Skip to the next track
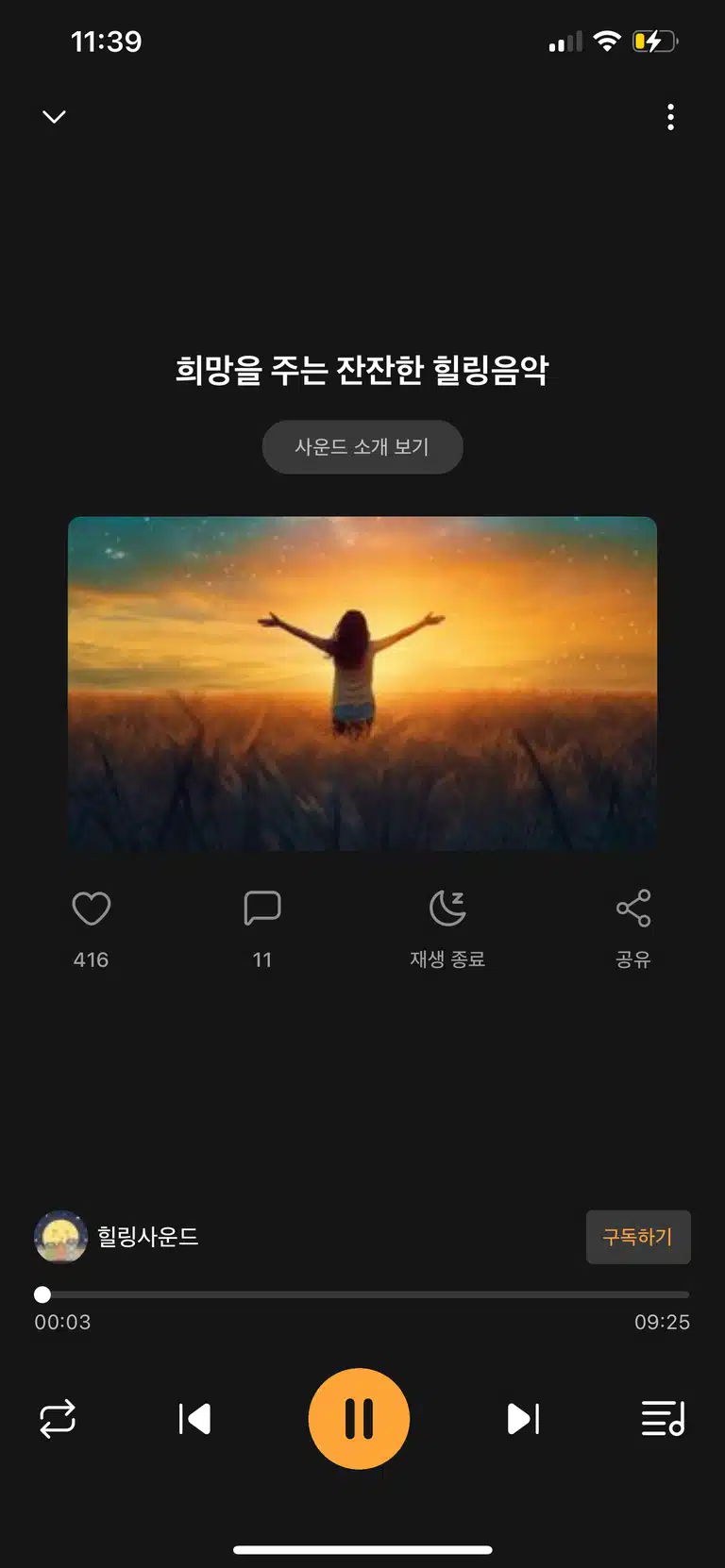 523,1419
